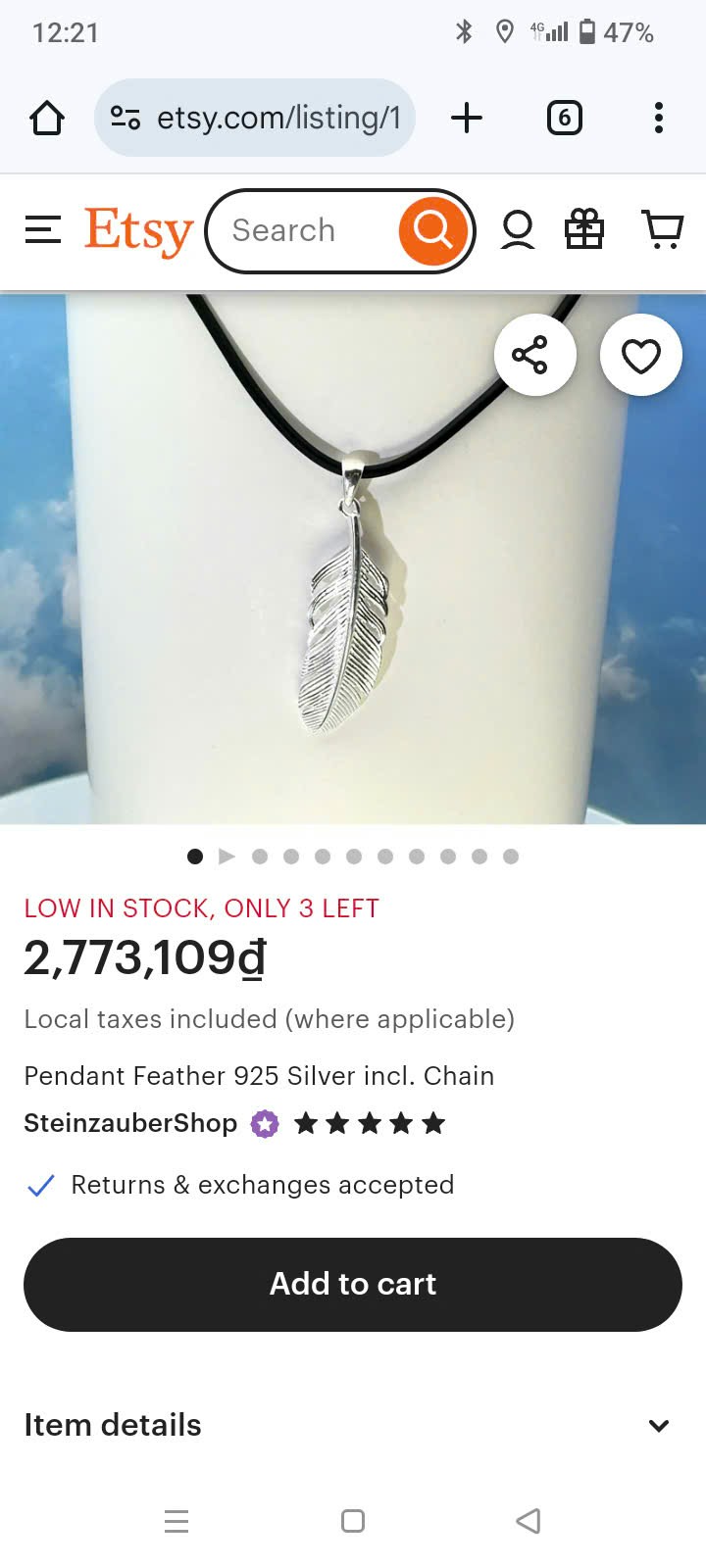
Task: Open the Etsy hamburger menu
Action: 43,230
